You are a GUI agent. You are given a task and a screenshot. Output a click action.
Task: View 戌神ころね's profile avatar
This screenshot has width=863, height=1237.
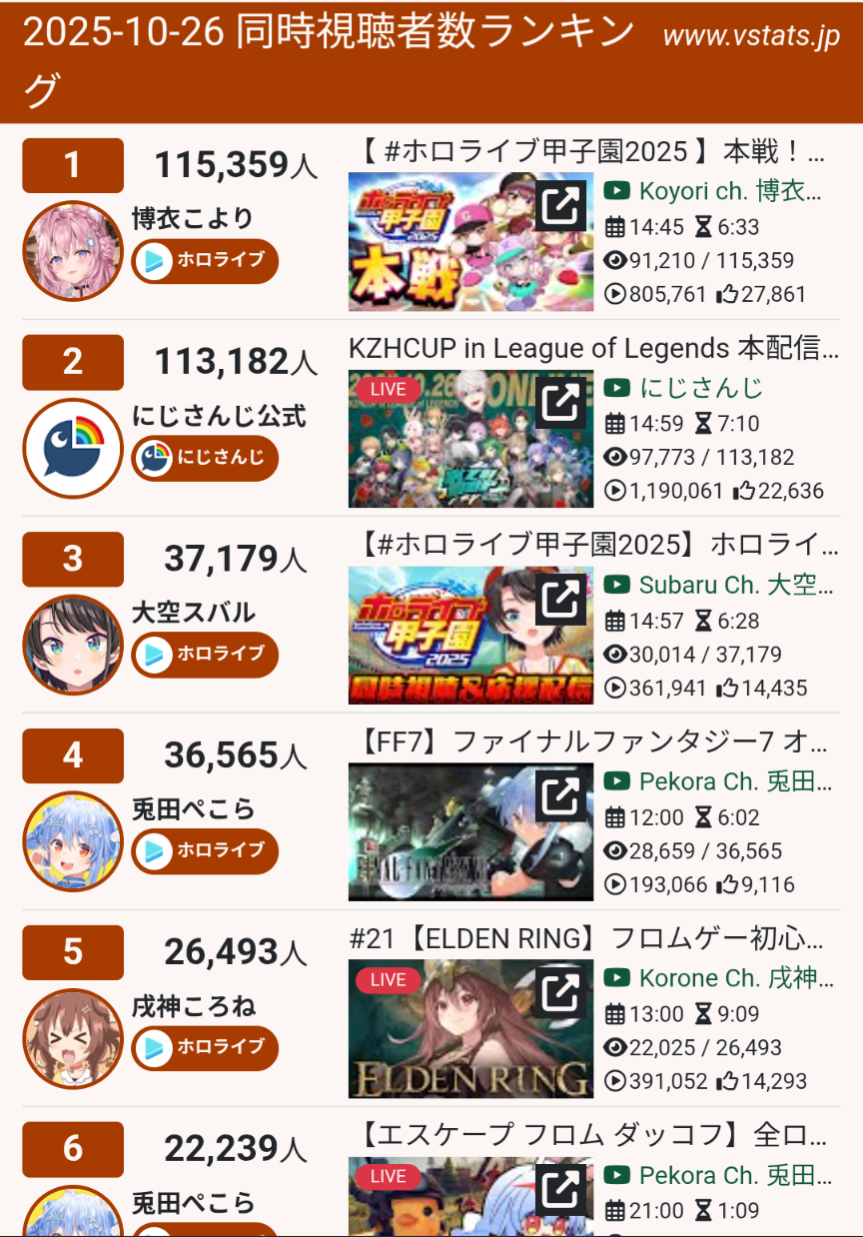tap(72, 1038)
